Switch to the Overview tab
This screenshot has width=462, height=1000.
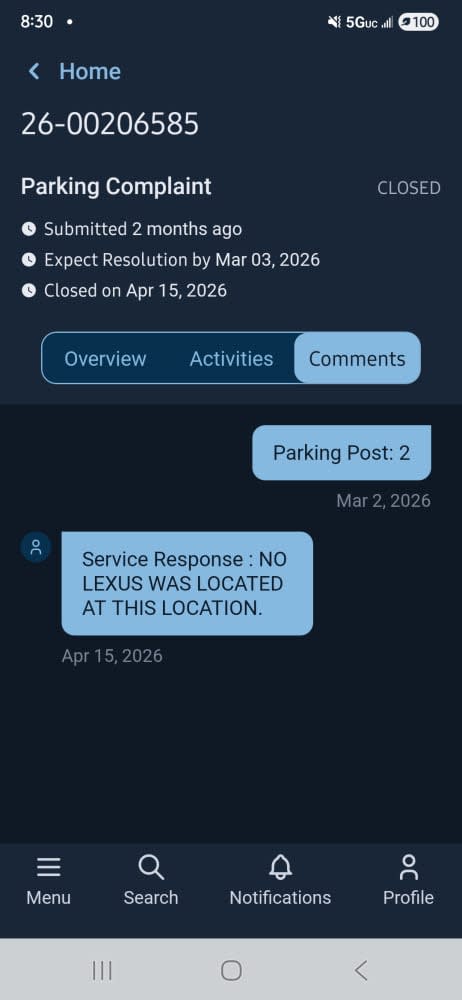coord(105,358)
